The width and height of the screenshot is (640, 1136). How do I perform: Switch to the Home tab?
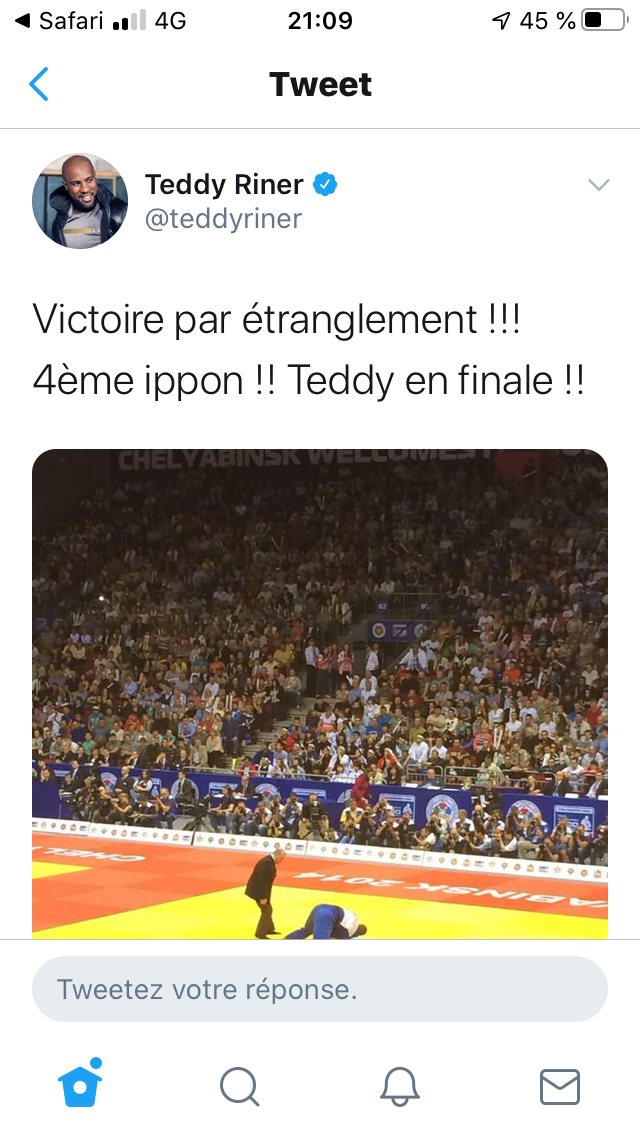pos(80,1084)
